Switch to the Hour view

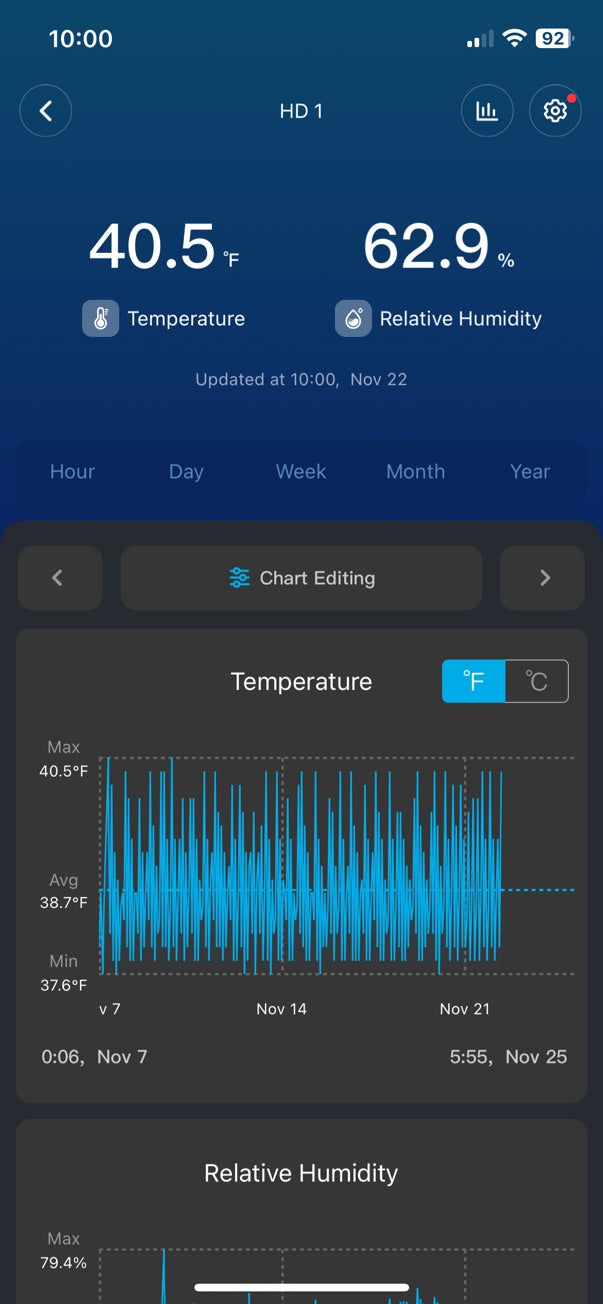pyautogui.click(x=72, y=472)
